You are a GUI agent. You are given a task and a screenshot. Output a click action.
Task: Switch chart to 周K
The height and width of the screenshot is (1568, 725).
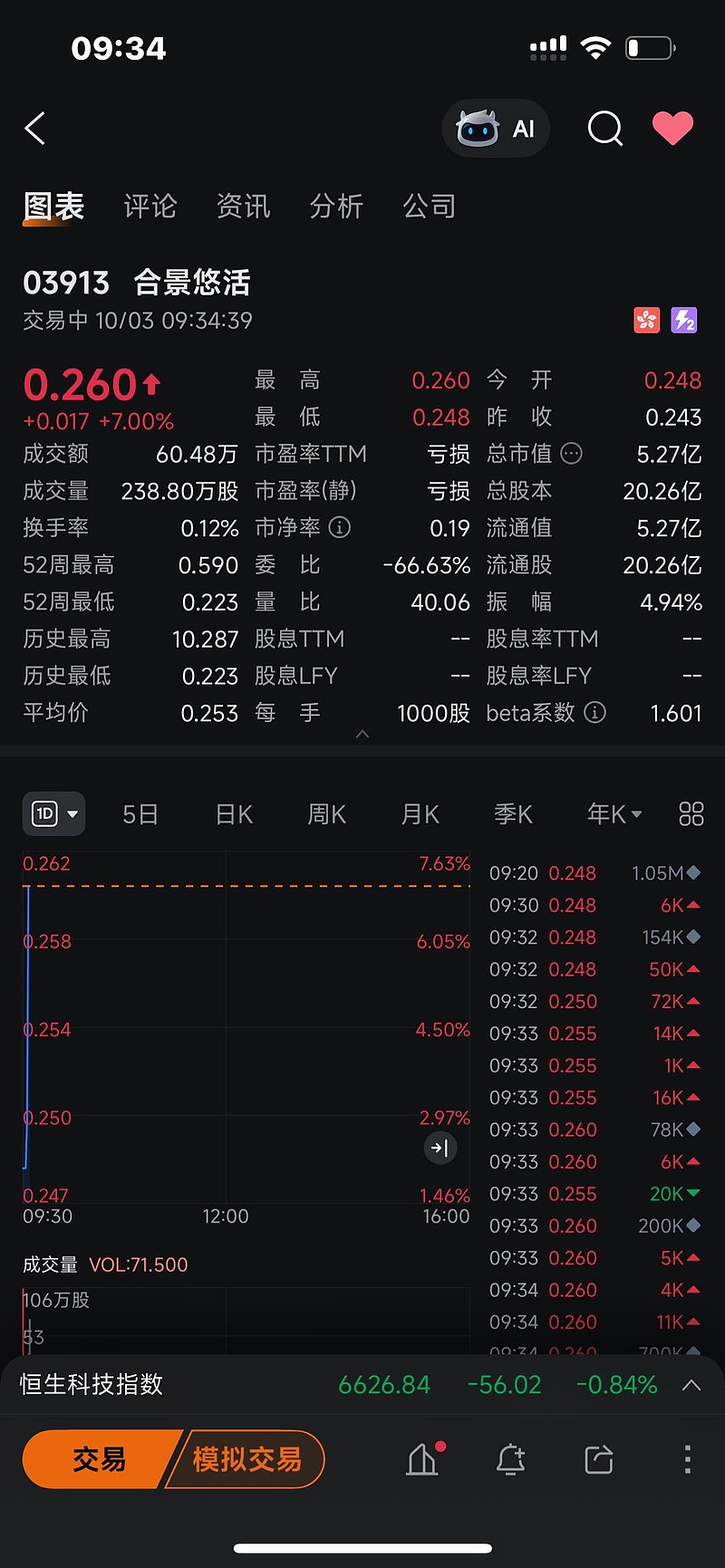(x=327, y=814)
